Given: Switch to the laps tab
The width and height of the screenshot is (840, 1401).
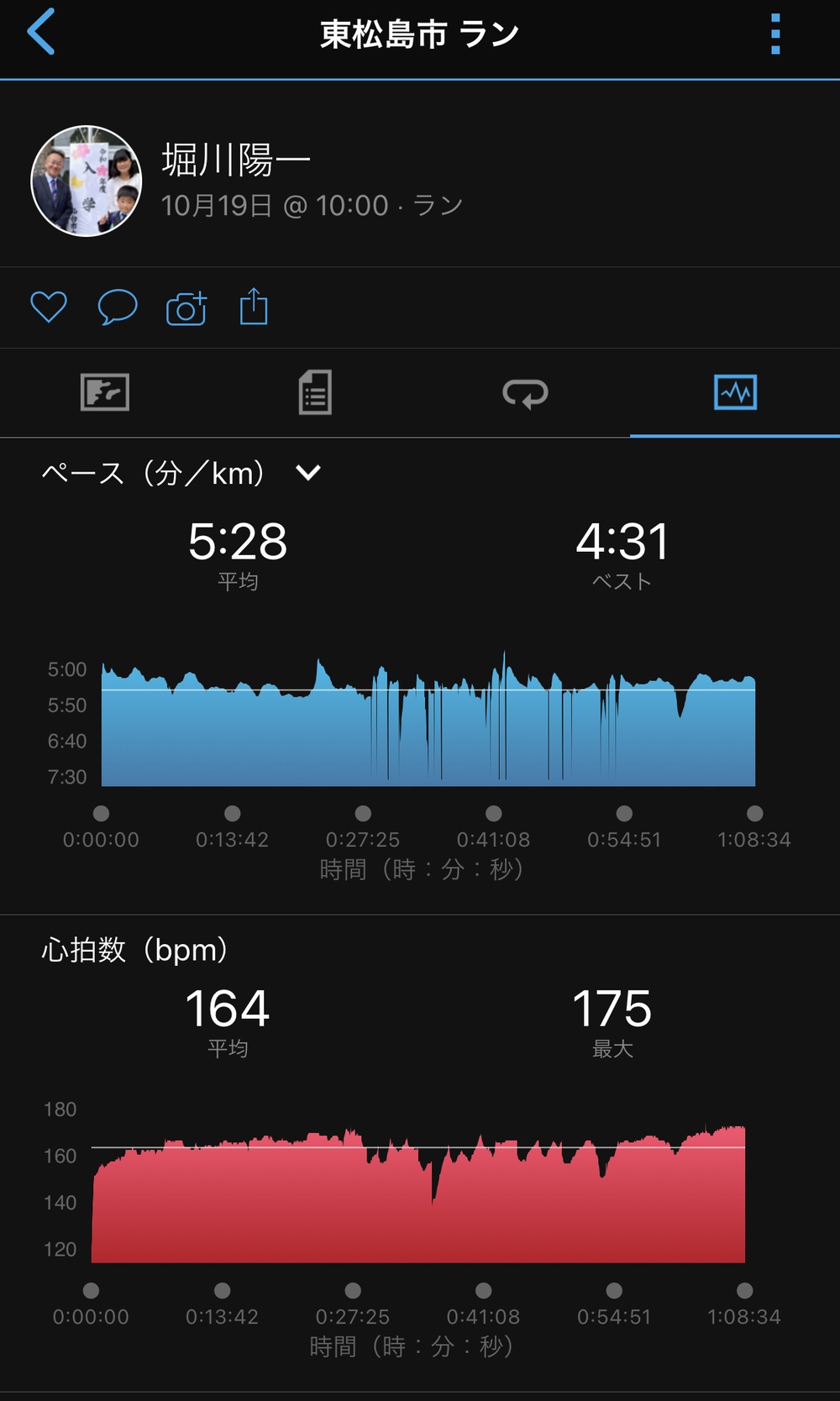Looking at the screenshot, I should 525,392.
